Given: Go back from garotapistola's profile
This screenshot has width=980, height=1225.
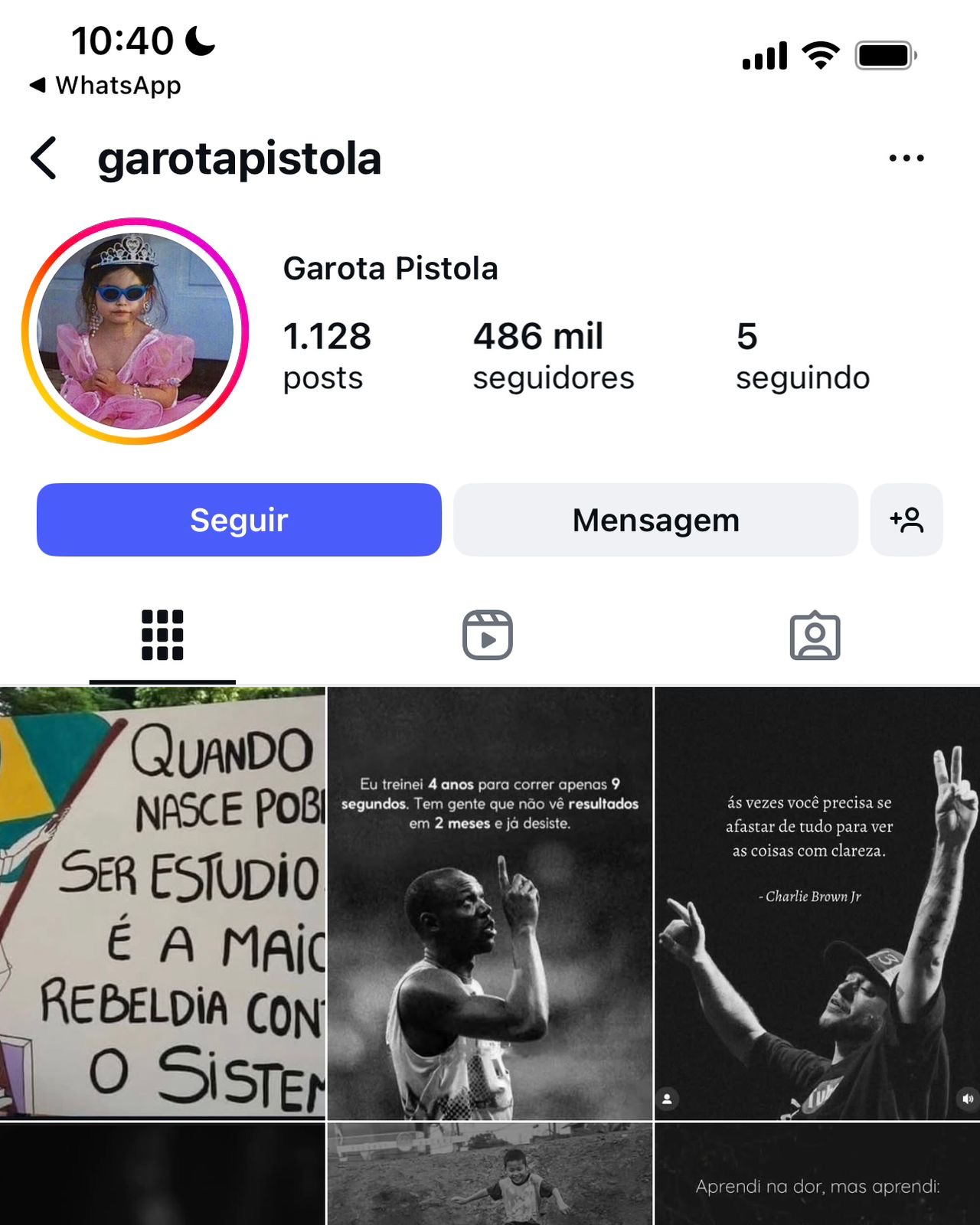Looking at the screenshot, I should coord(44,158).
